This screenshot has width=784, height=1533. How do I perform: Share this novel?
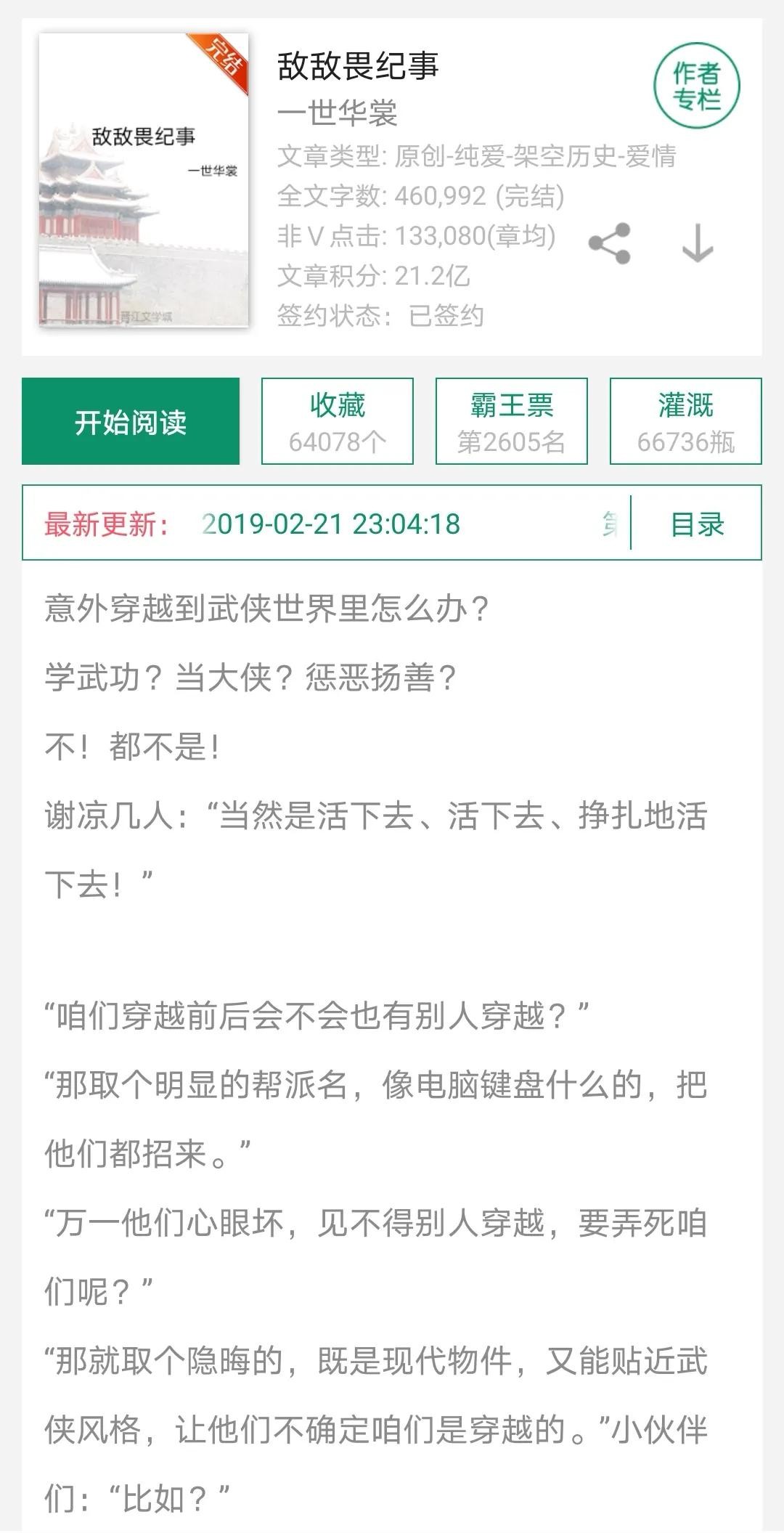[610, 244]
